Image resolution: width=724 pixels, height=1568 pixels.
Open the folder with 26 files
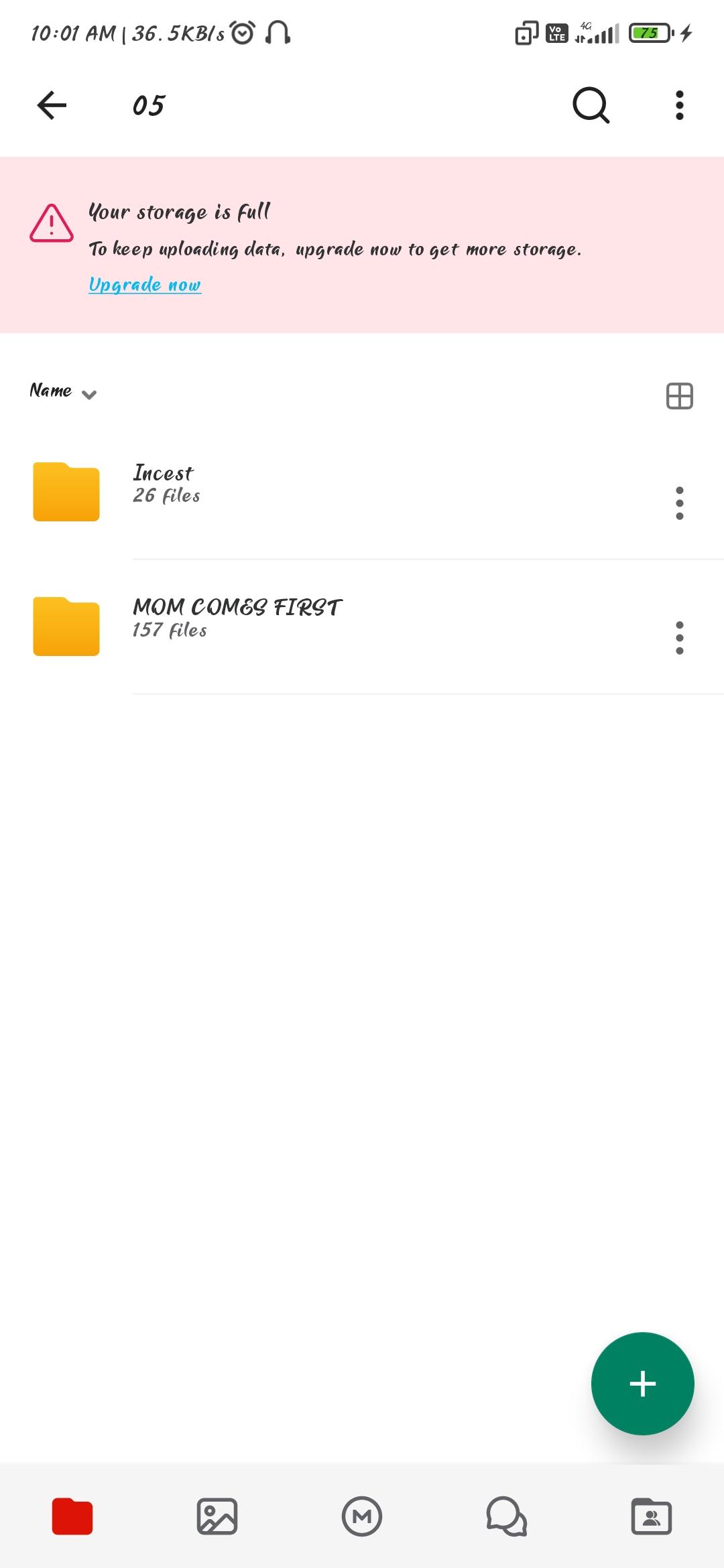tap(163, 484)
